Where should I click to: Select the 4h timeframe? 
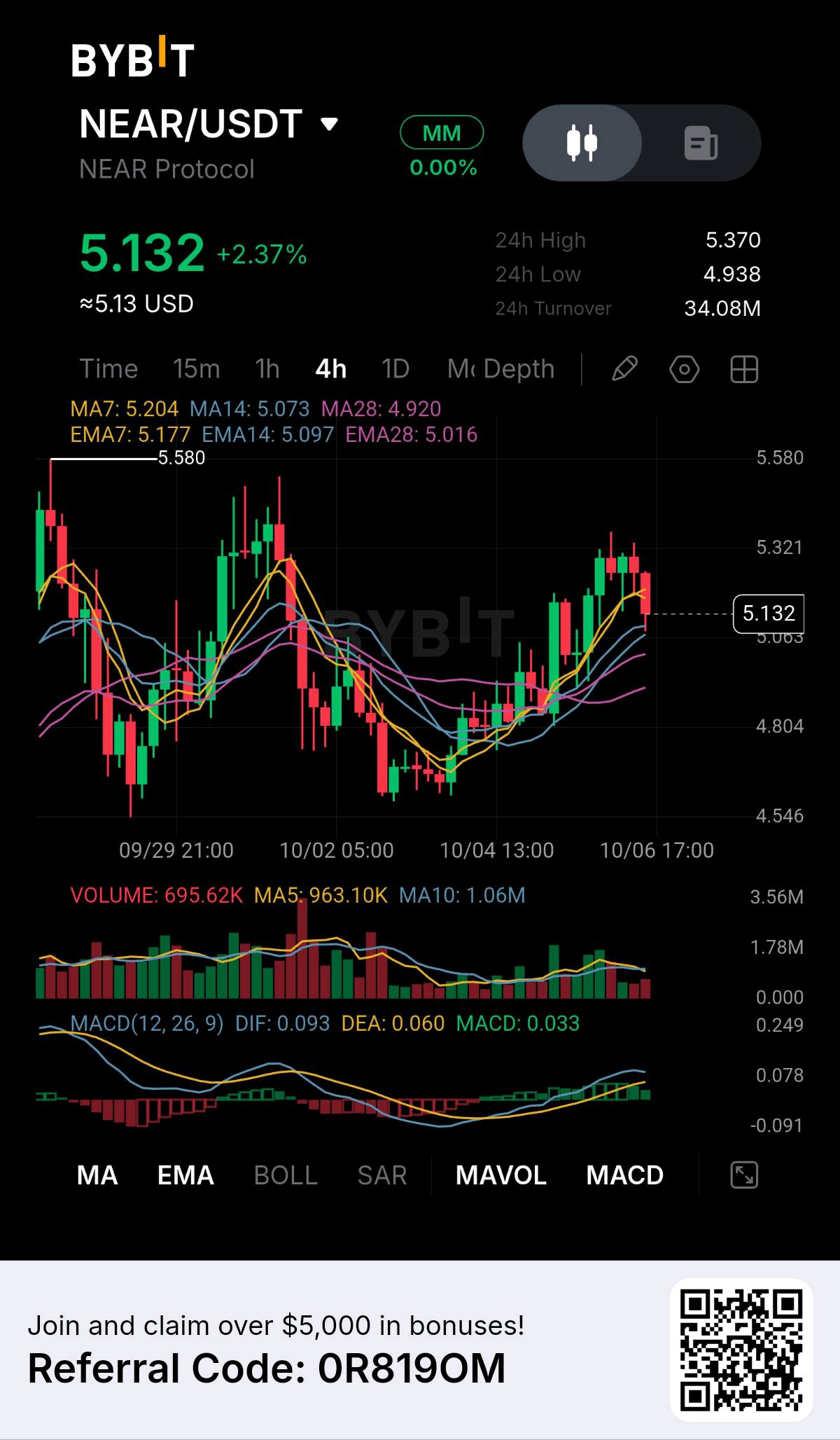point(331,369)
